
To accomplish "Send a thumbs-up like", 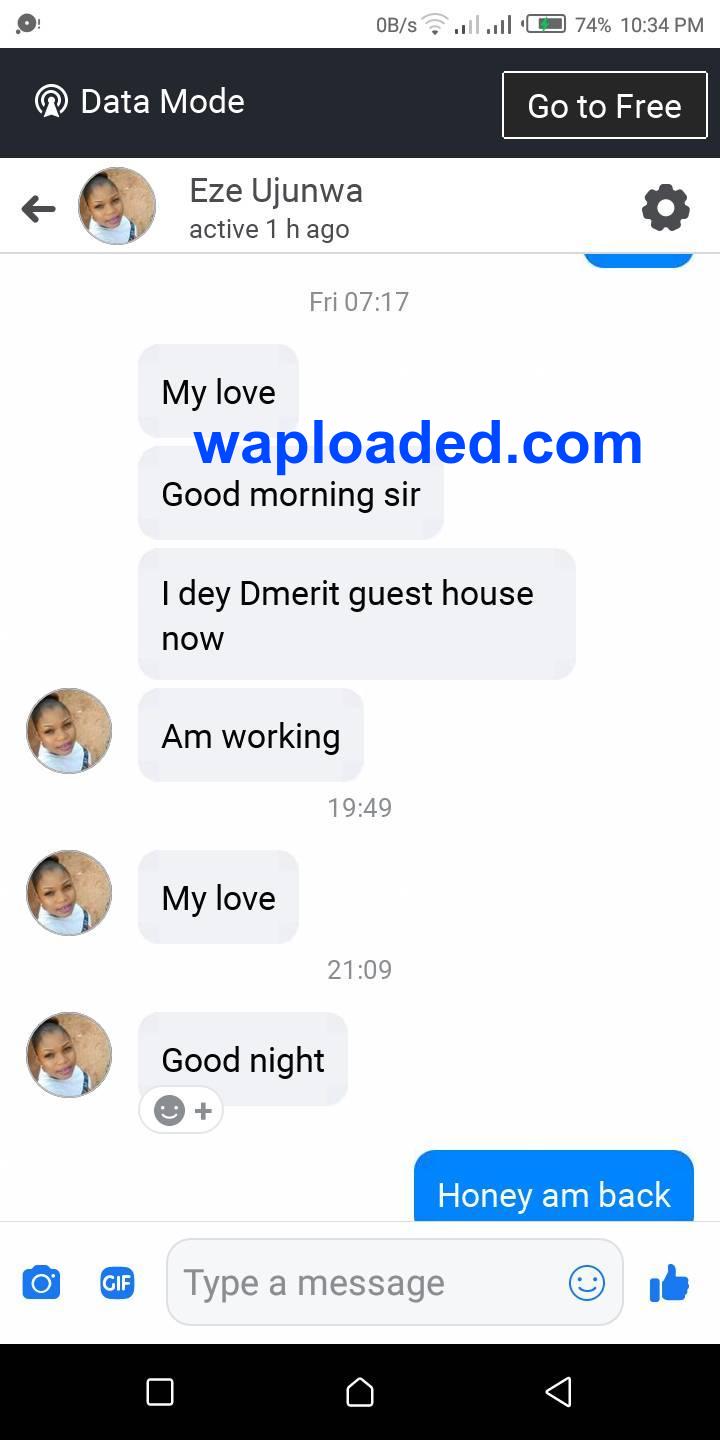I will 669,1282.
